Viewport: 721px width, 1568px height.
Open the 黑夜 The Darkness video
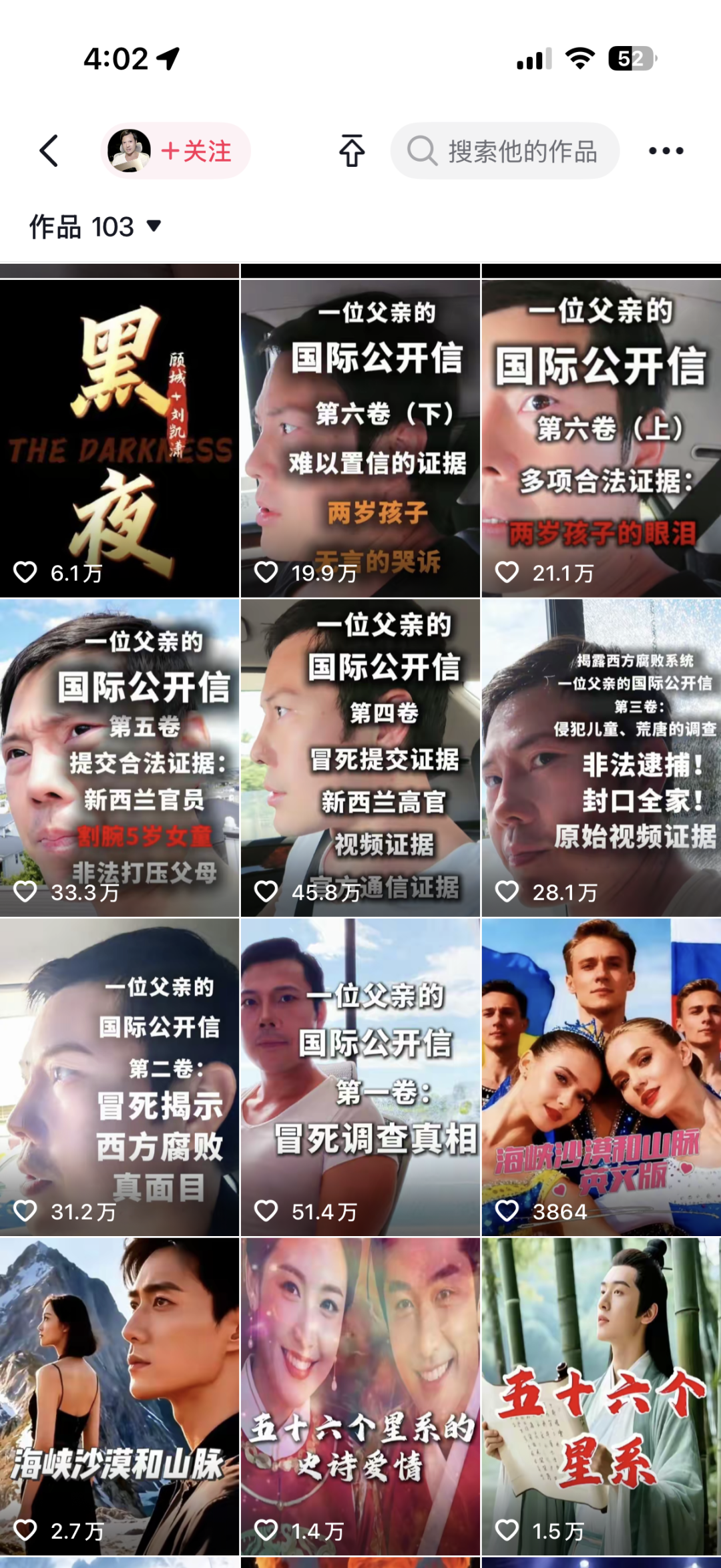[119, 438]
